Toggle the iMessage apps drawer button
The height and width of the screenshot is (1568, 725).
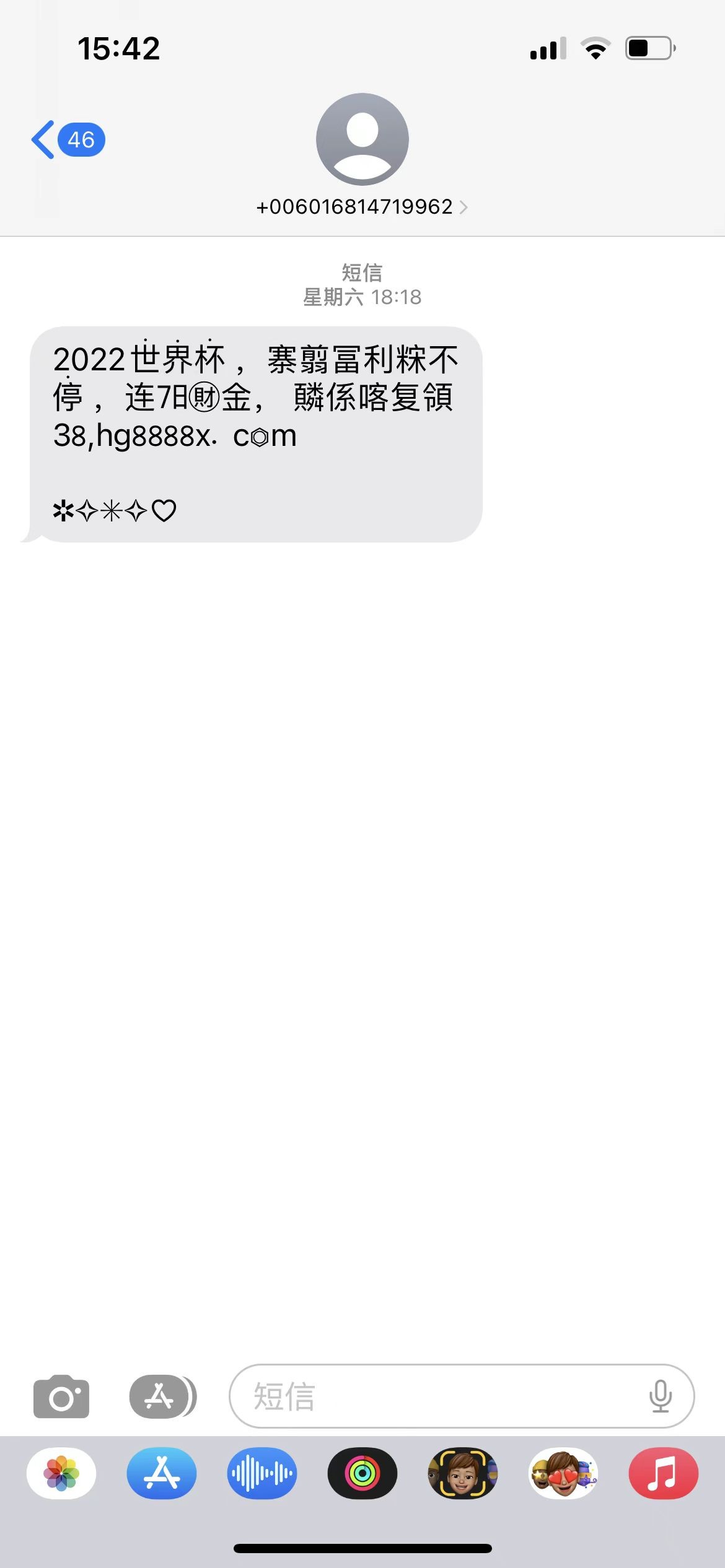tap(162, 1396)
